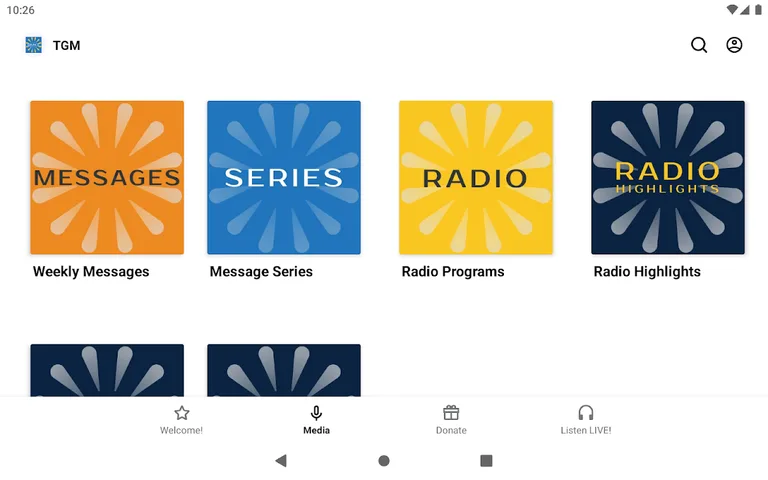Tap the system back button
The width and height of the screenshot is (768, 480).
[x=281, y=461]
